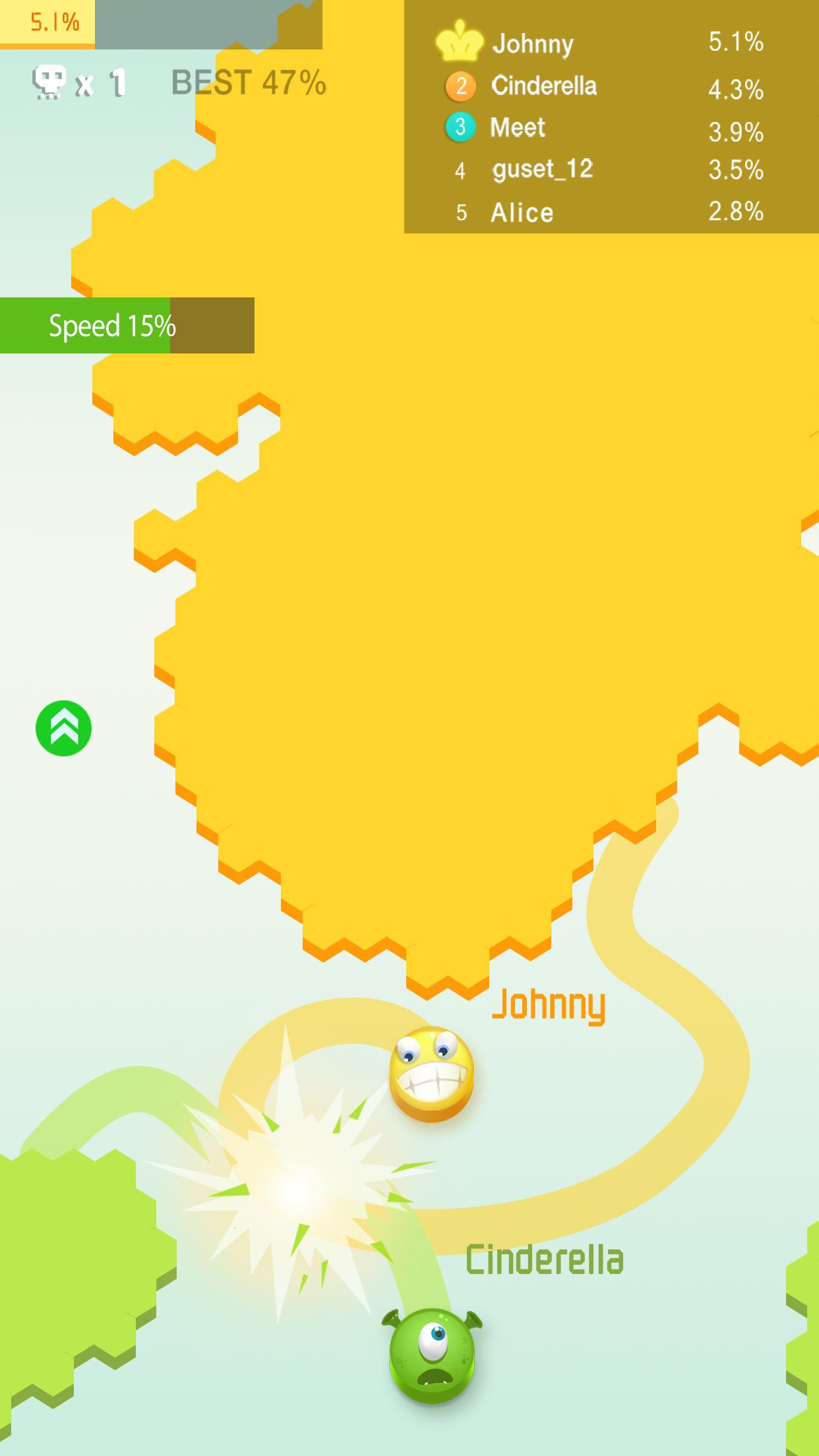Tap the green speed boost arrows icon
Screen dimensions: 819x1456
[63, 728]
